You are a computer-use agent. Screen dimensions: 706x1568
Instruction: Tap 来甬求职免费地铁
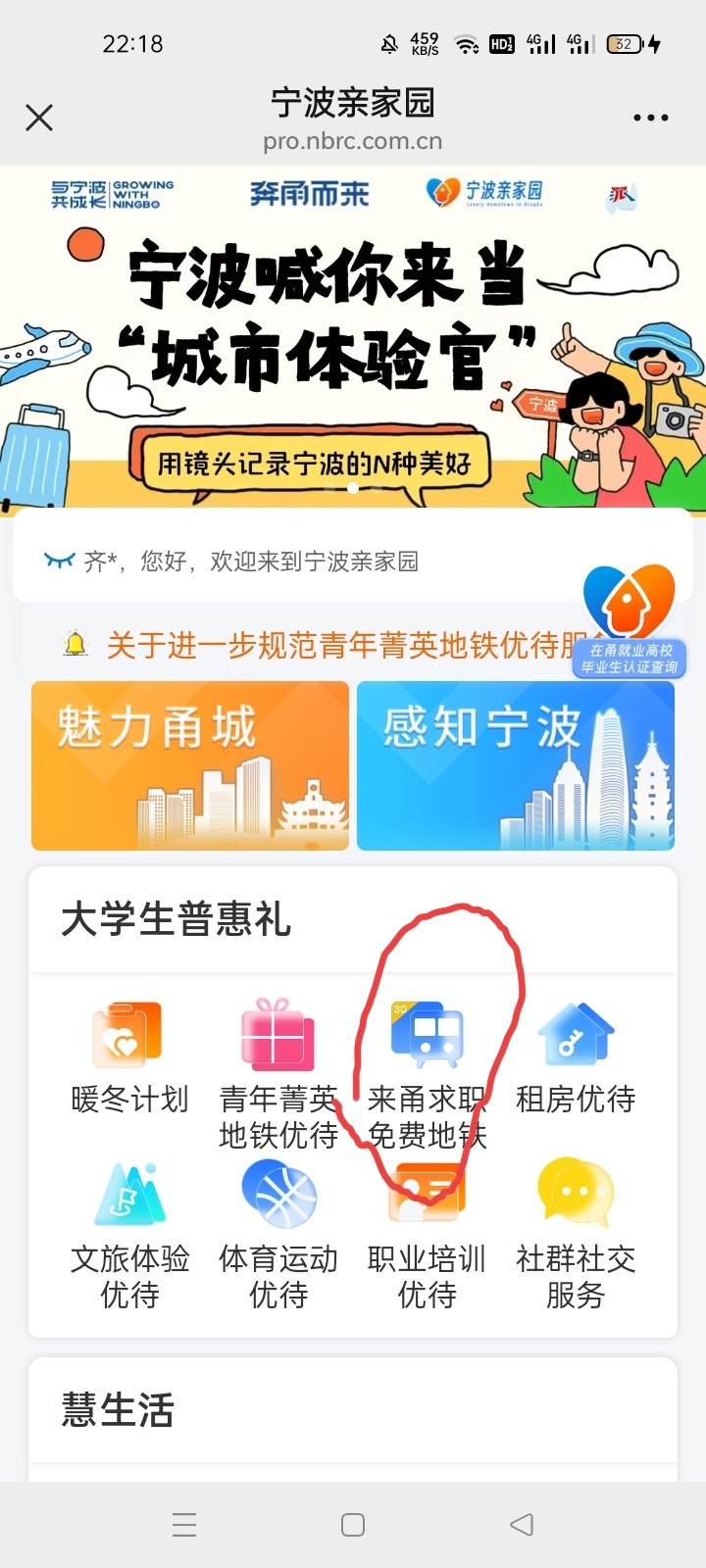[427, 1068]
